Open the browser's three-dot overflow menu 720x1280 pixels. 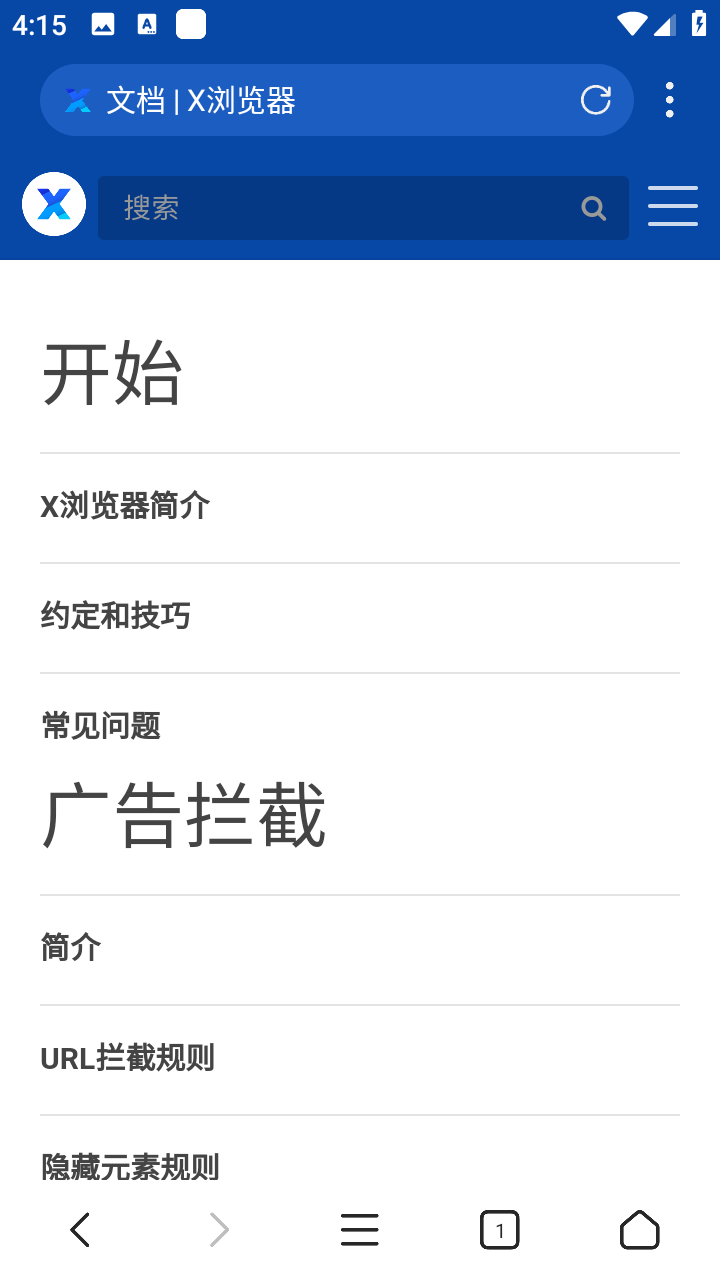(670, 100)
